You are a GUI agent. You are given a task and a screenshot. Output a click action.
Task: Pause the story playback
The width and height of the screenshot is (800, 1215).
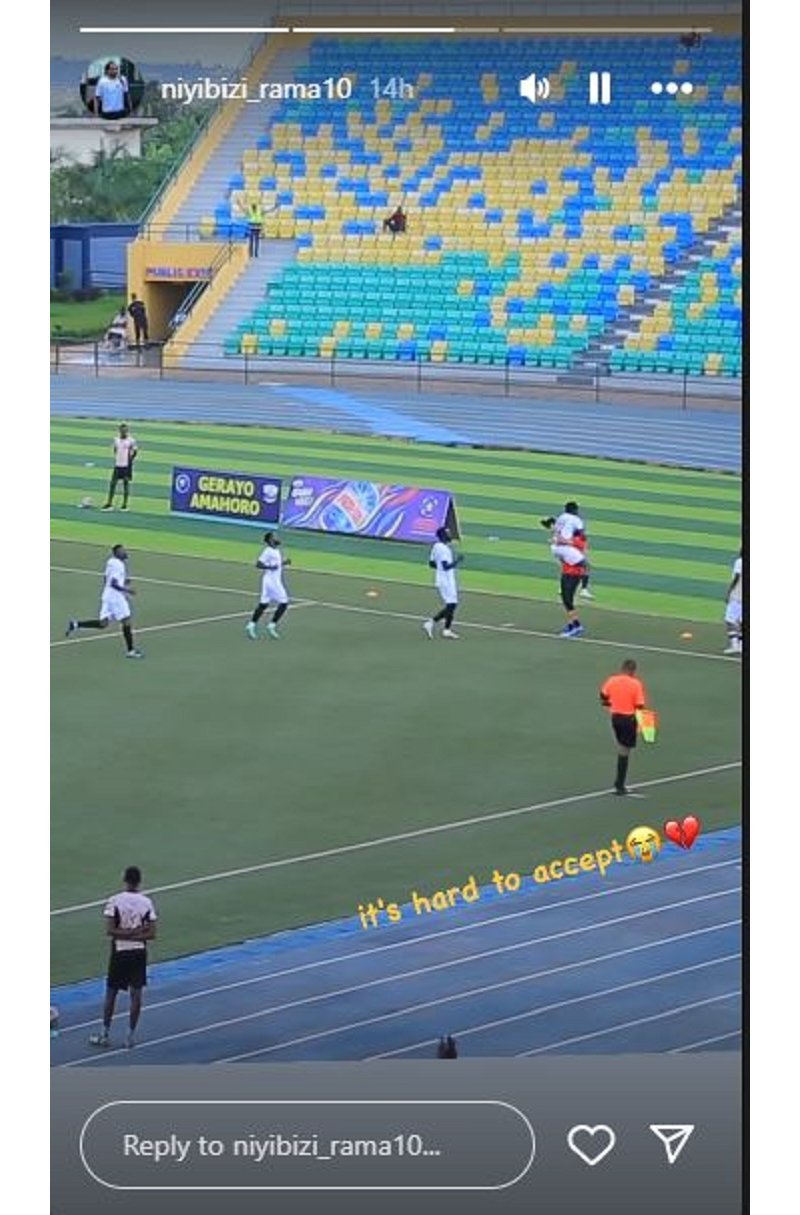[599, 89]
